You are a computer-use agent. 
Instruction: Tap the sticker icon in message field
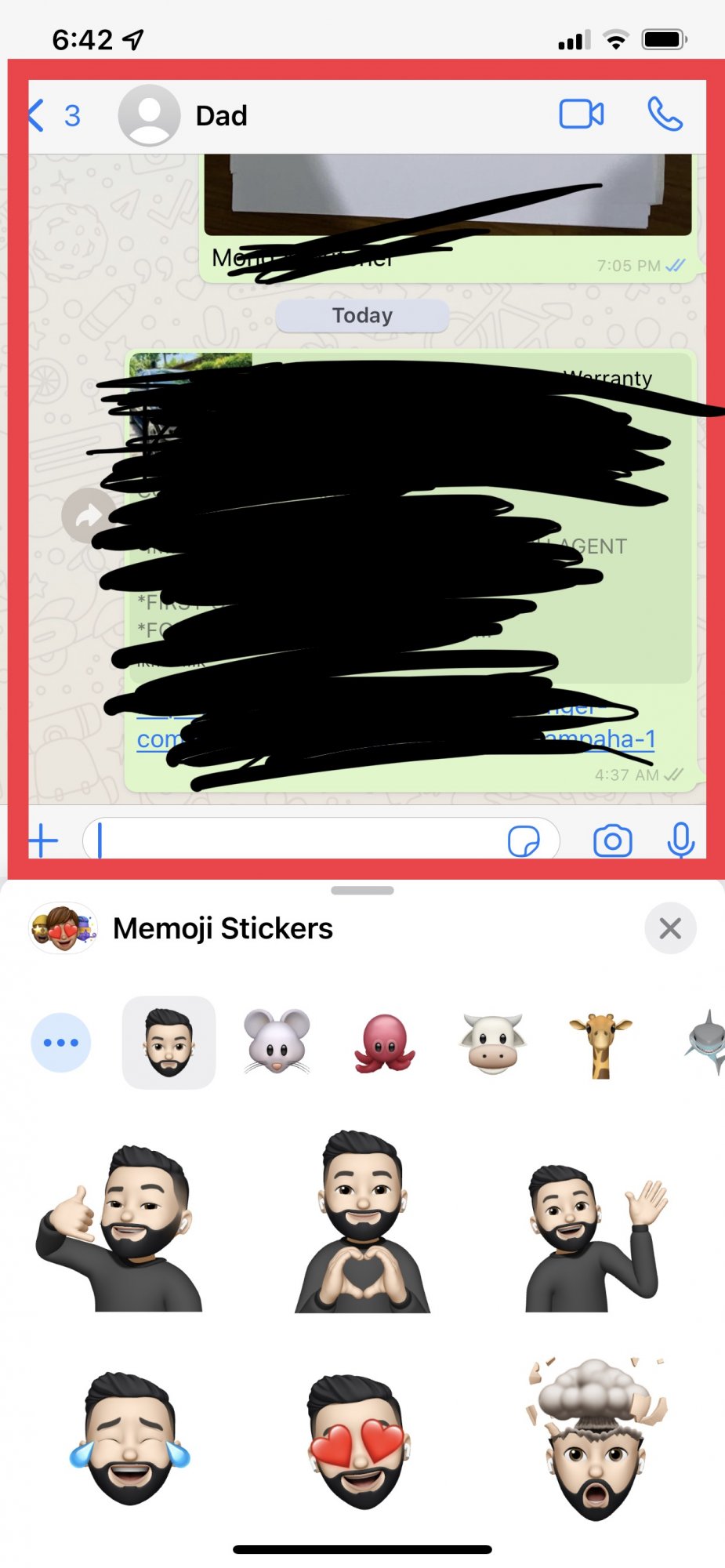523,841
